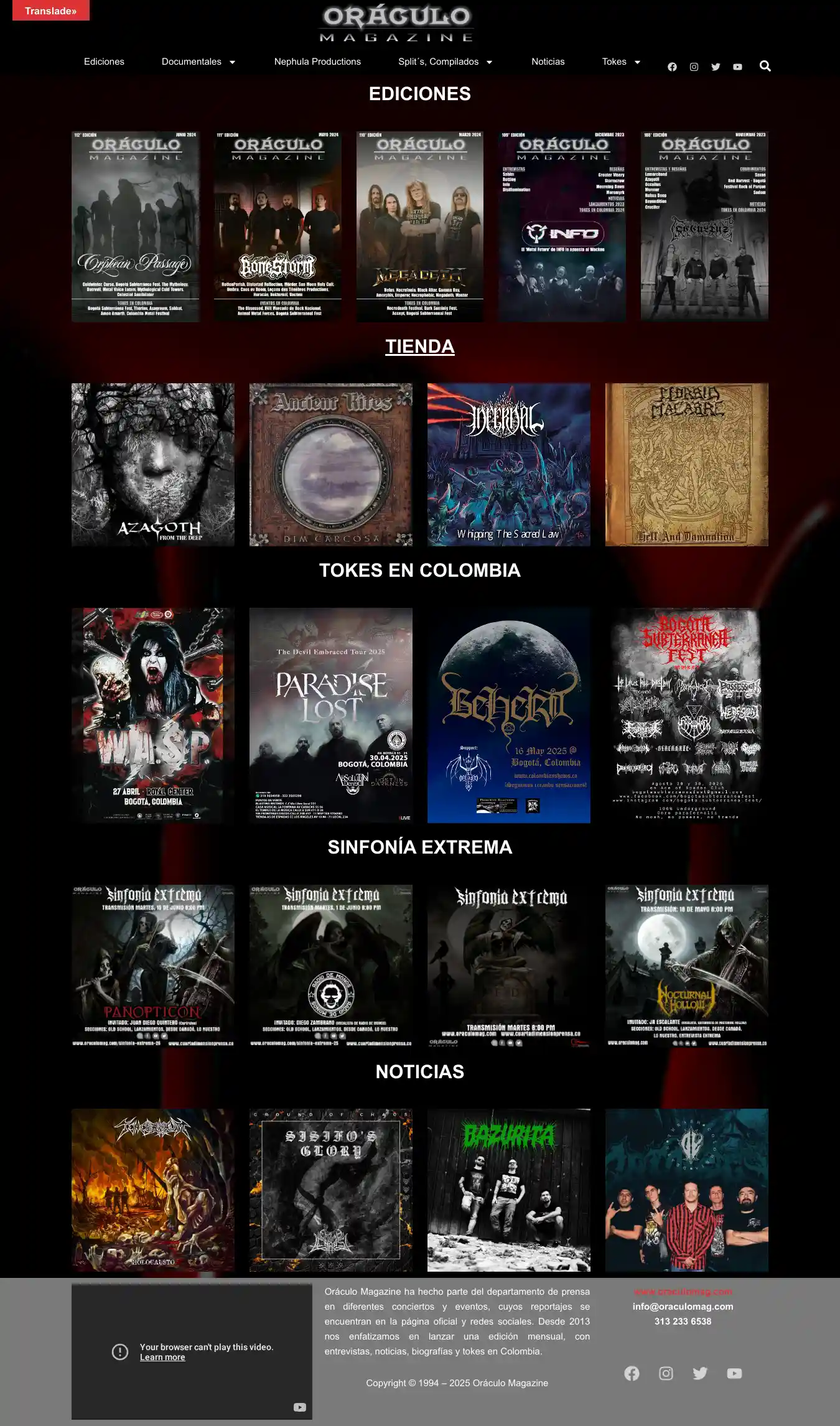Open the Orphean Passage edition cover

[x=135, y=226]
